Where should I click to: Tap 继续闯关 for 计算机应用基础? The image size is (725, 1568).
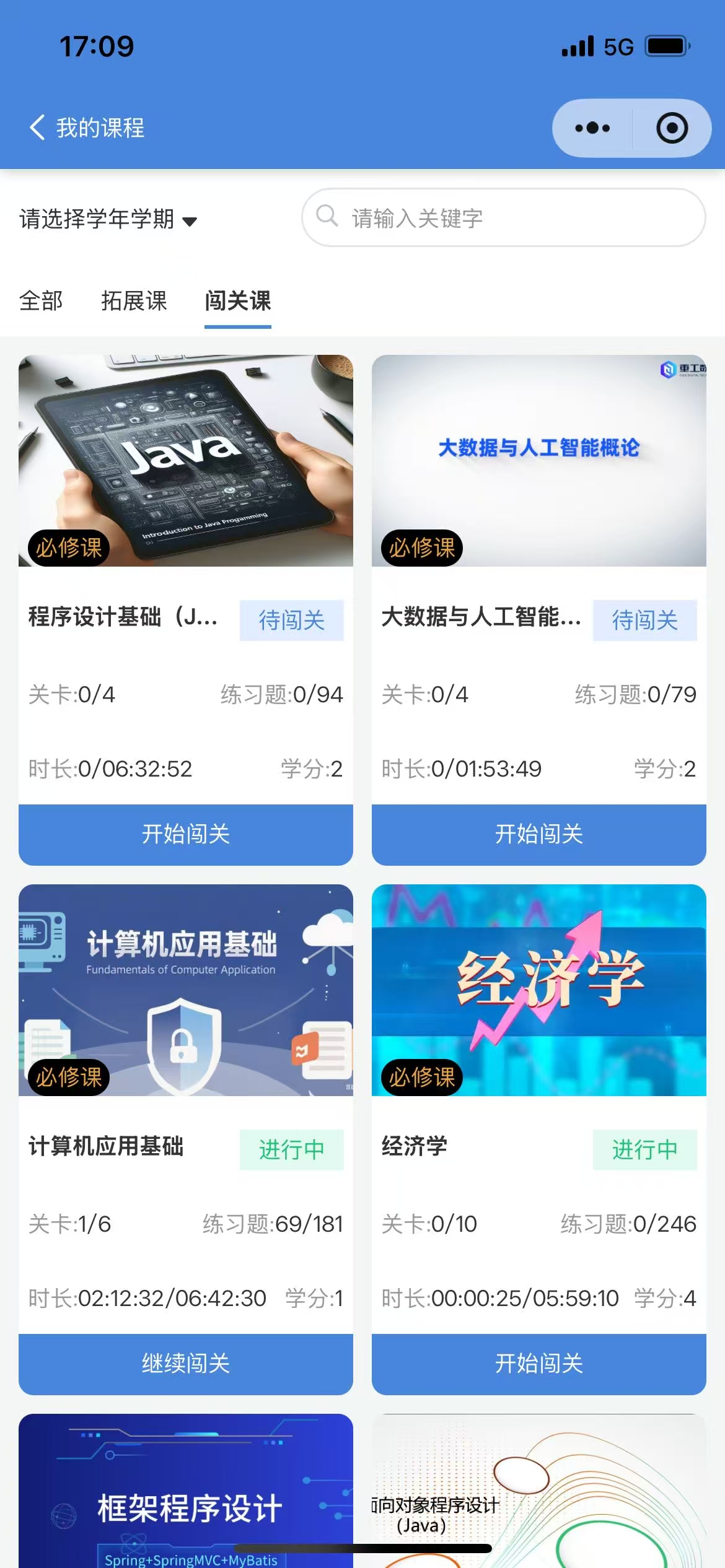[185, 1364]
